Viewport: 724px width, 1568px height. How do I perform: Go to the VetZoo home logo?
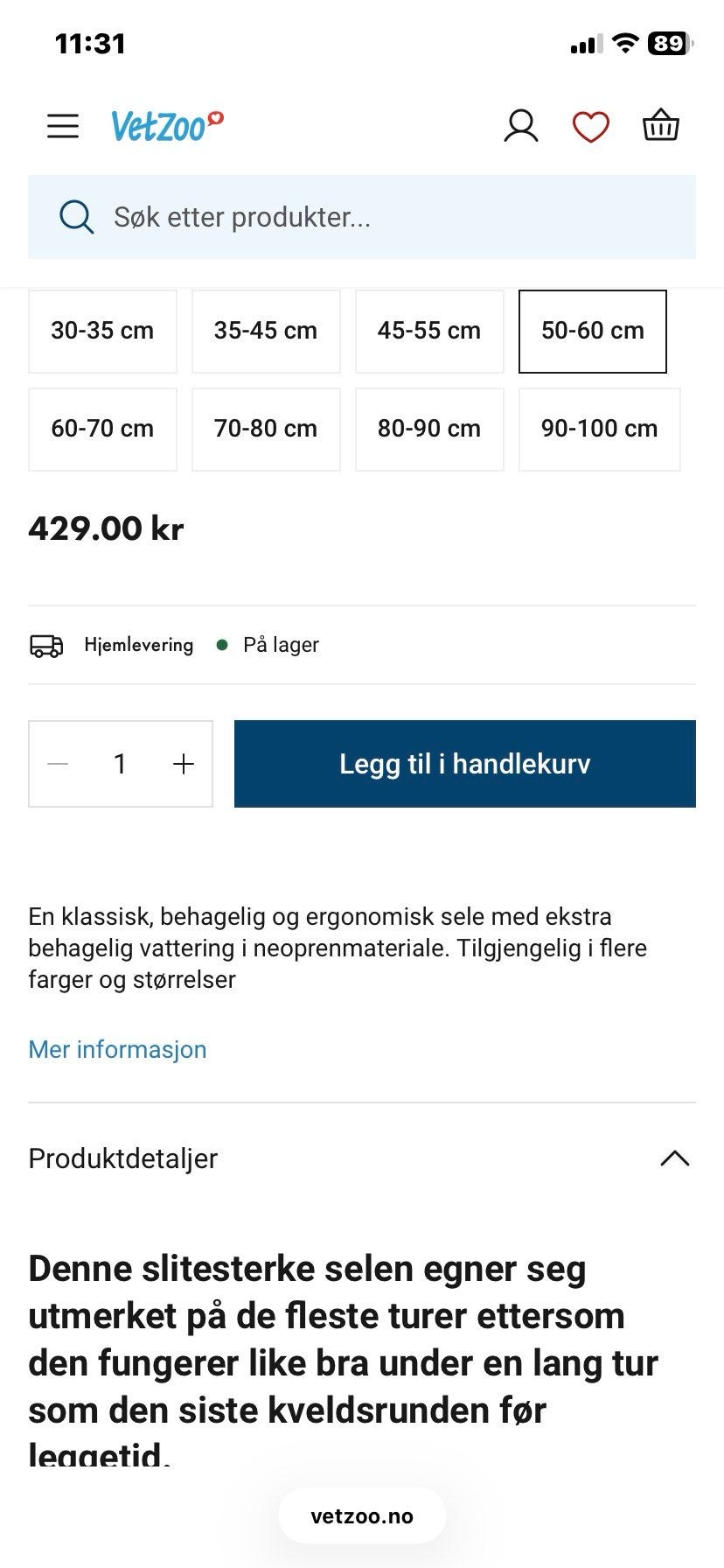167,126
